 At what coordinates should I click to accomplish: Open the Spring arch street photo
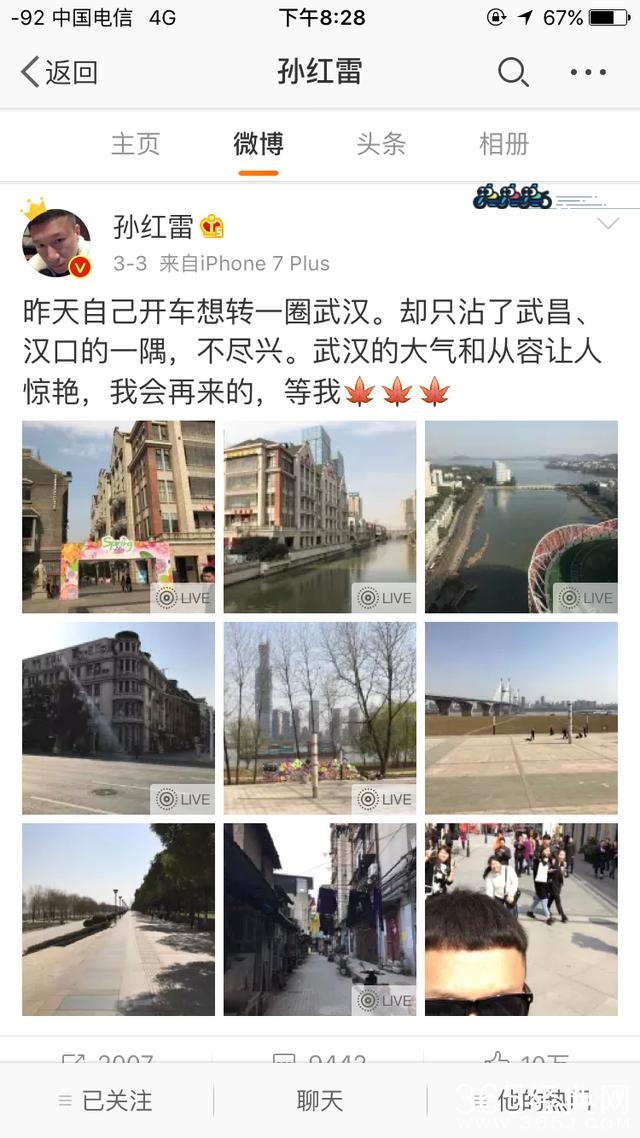tap(118, 516)
